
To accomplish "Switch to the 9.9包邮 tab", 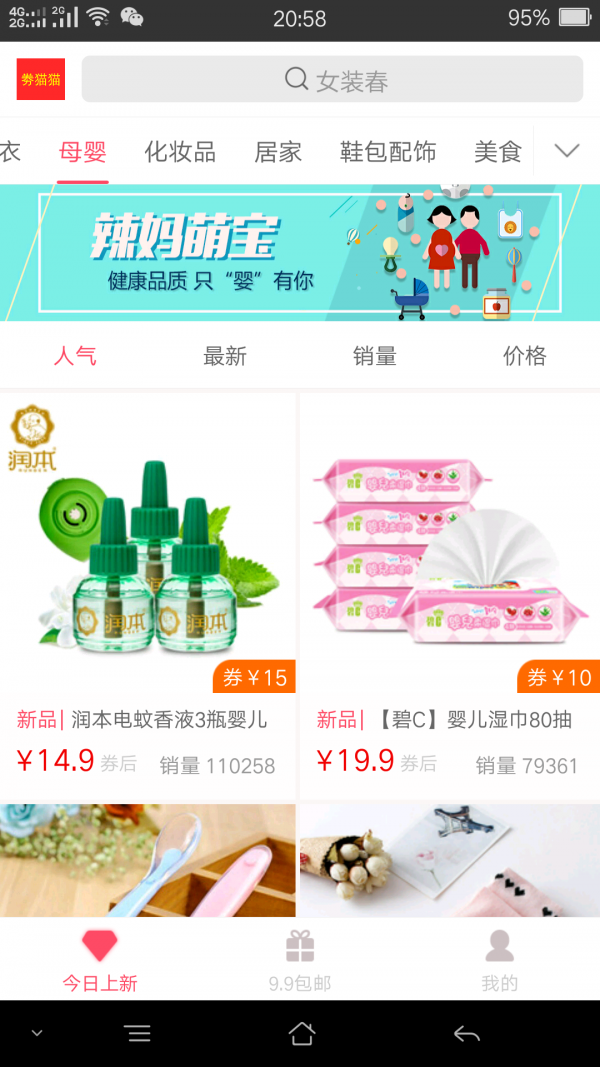I will tap(300, 960).
